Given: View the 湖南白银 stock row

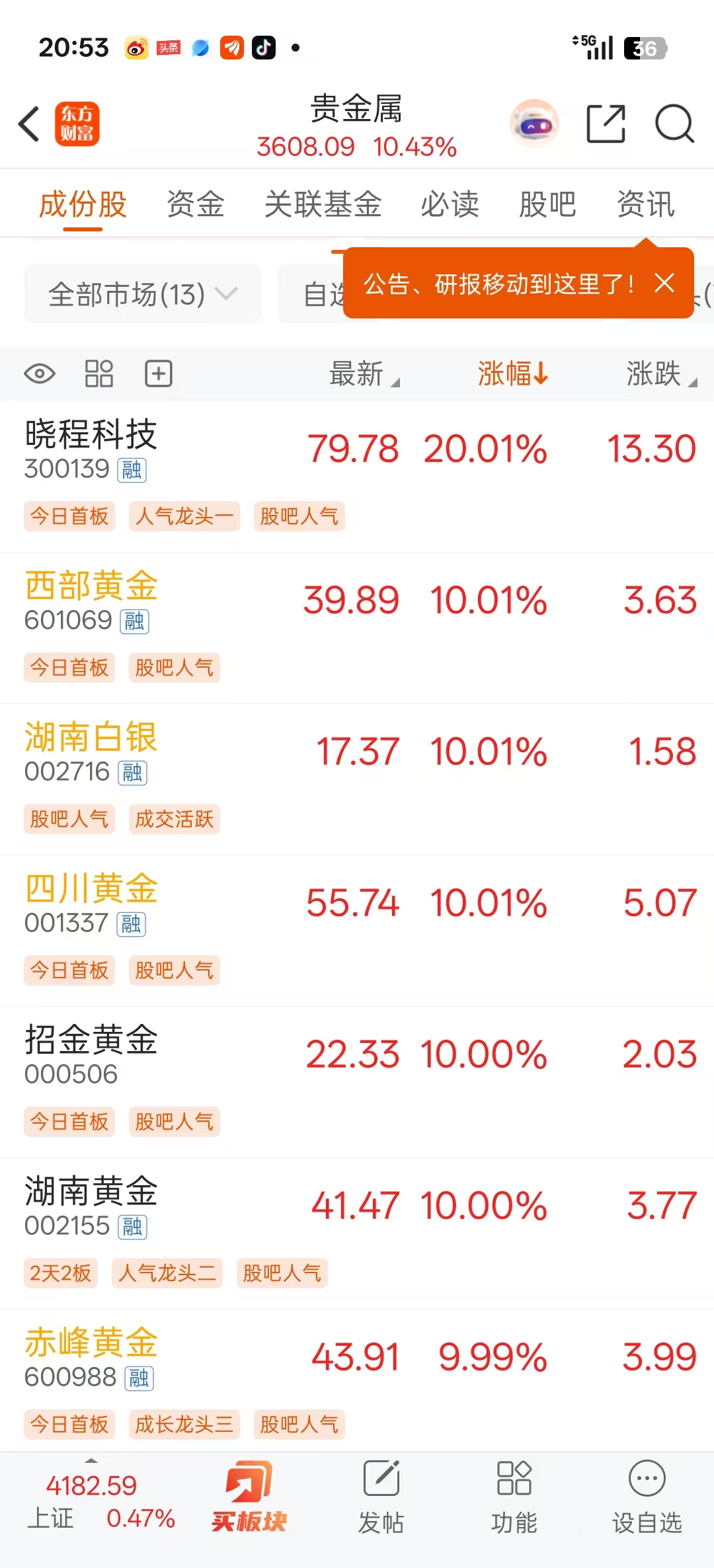Looking at the screenshot, I should tap(91, 752).
